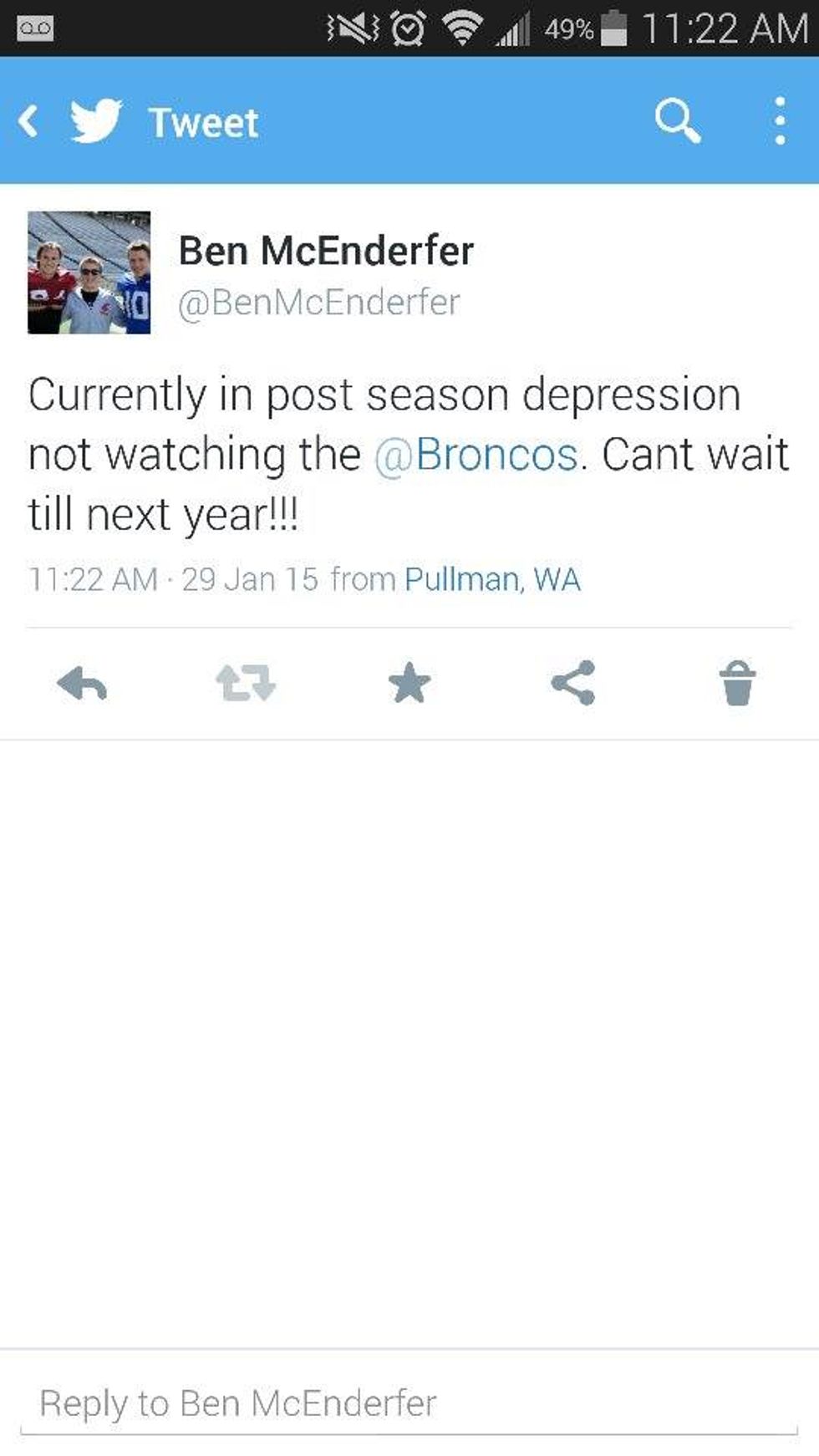Open the @Broncos mention link
Viewport: 819px width, 1456px height.
click(x=476, y=455)
